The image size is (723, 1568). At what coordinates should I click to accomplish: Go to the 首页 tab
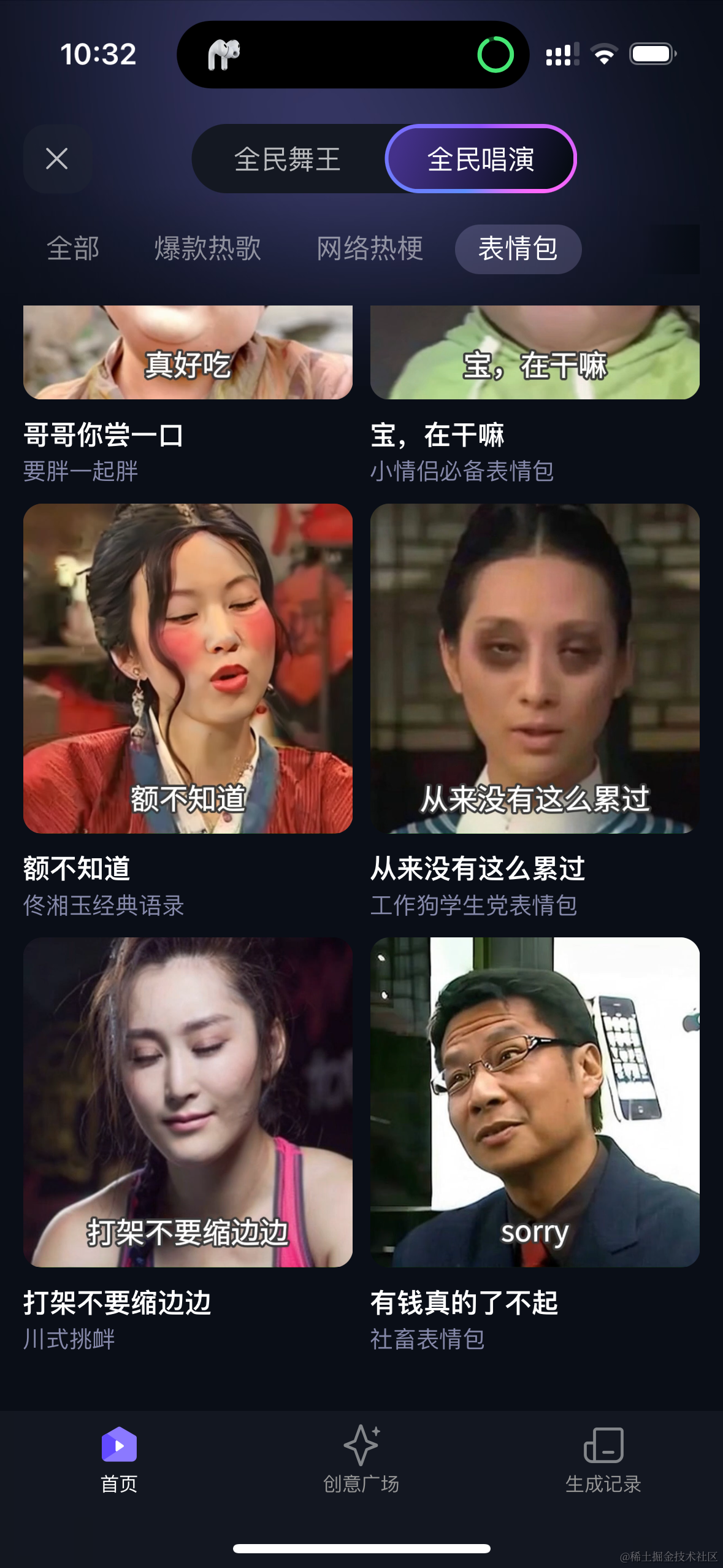(x=119, y=1460)
